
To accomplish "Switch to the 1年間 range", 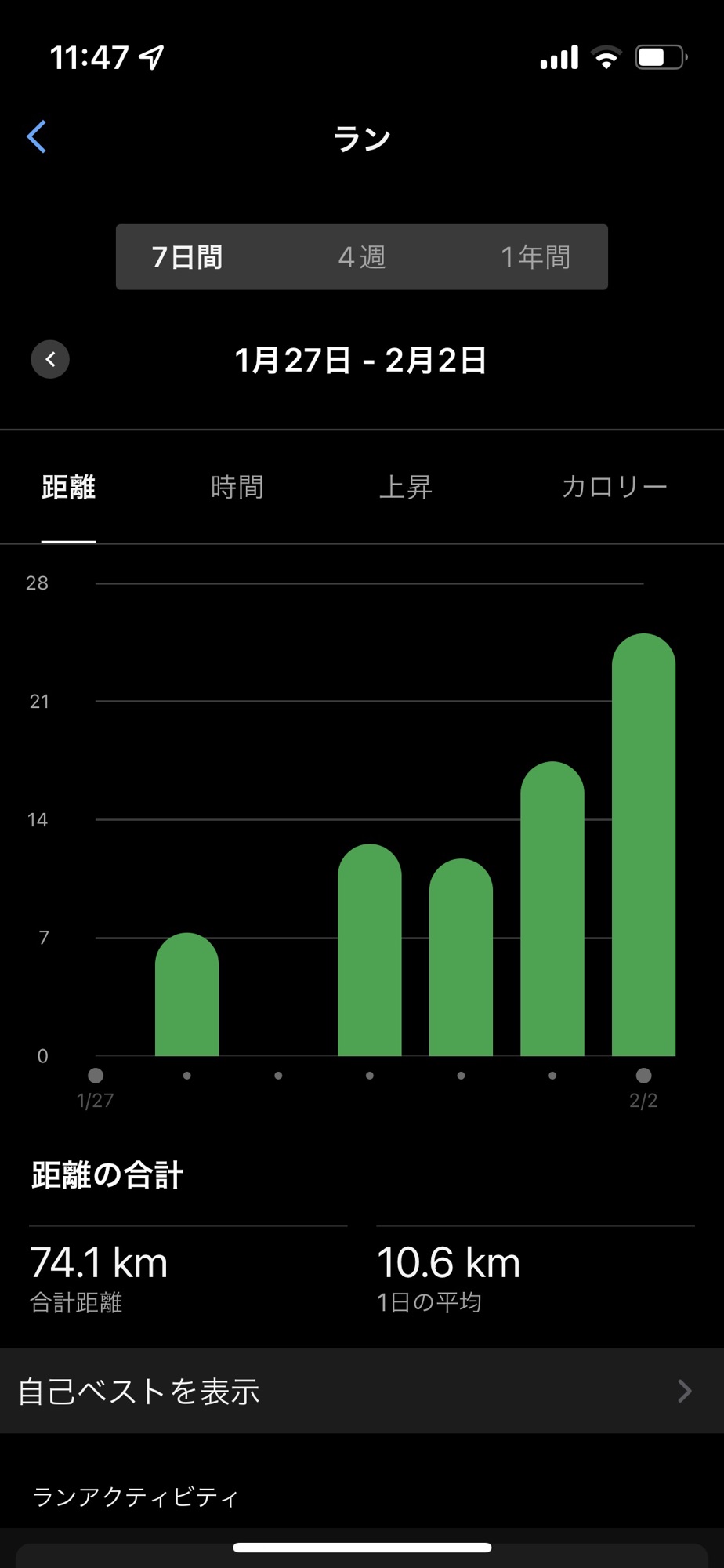I will point(535,257).
